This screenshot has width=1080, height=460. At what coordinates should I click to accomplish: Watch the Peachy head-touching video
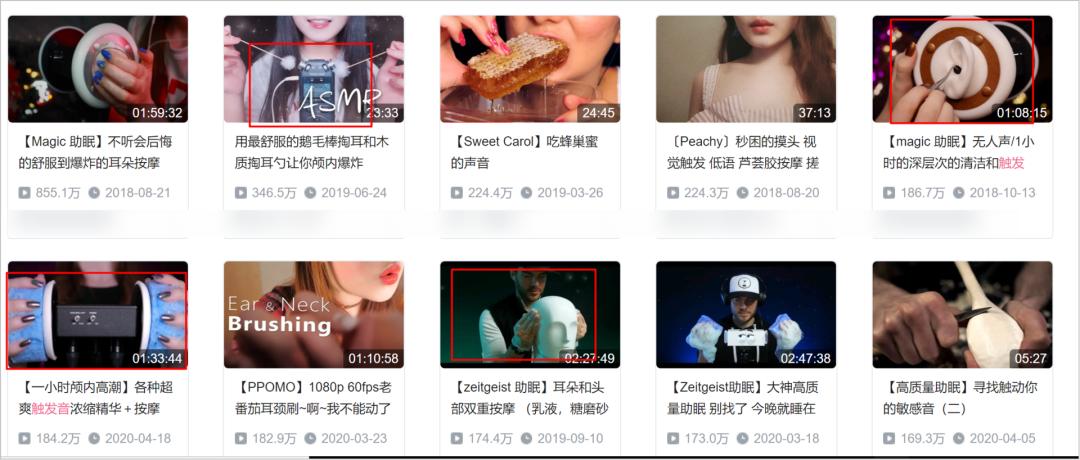[x=745, y=69]
